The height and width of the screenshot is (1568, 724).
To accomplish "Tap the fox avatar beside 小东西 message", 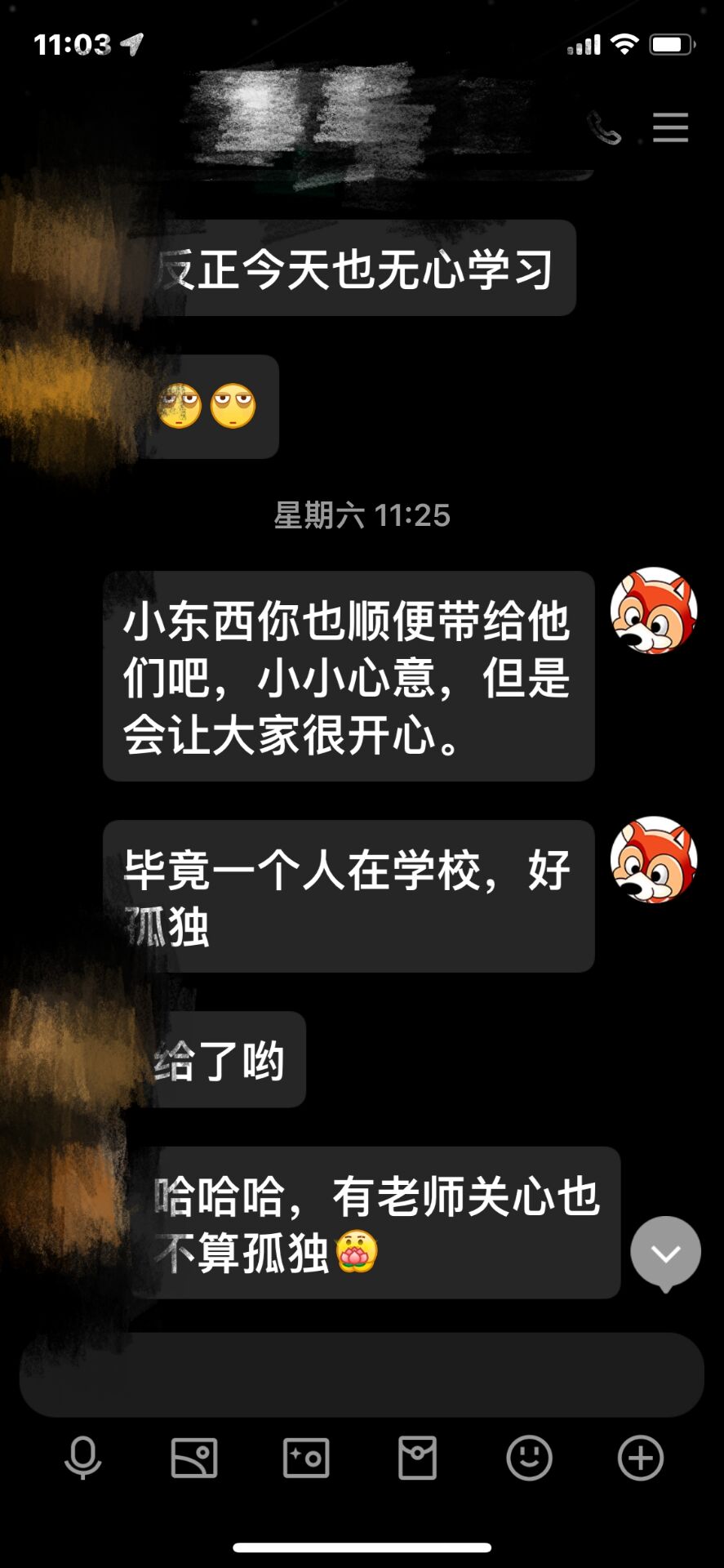I will coord(654,611).
